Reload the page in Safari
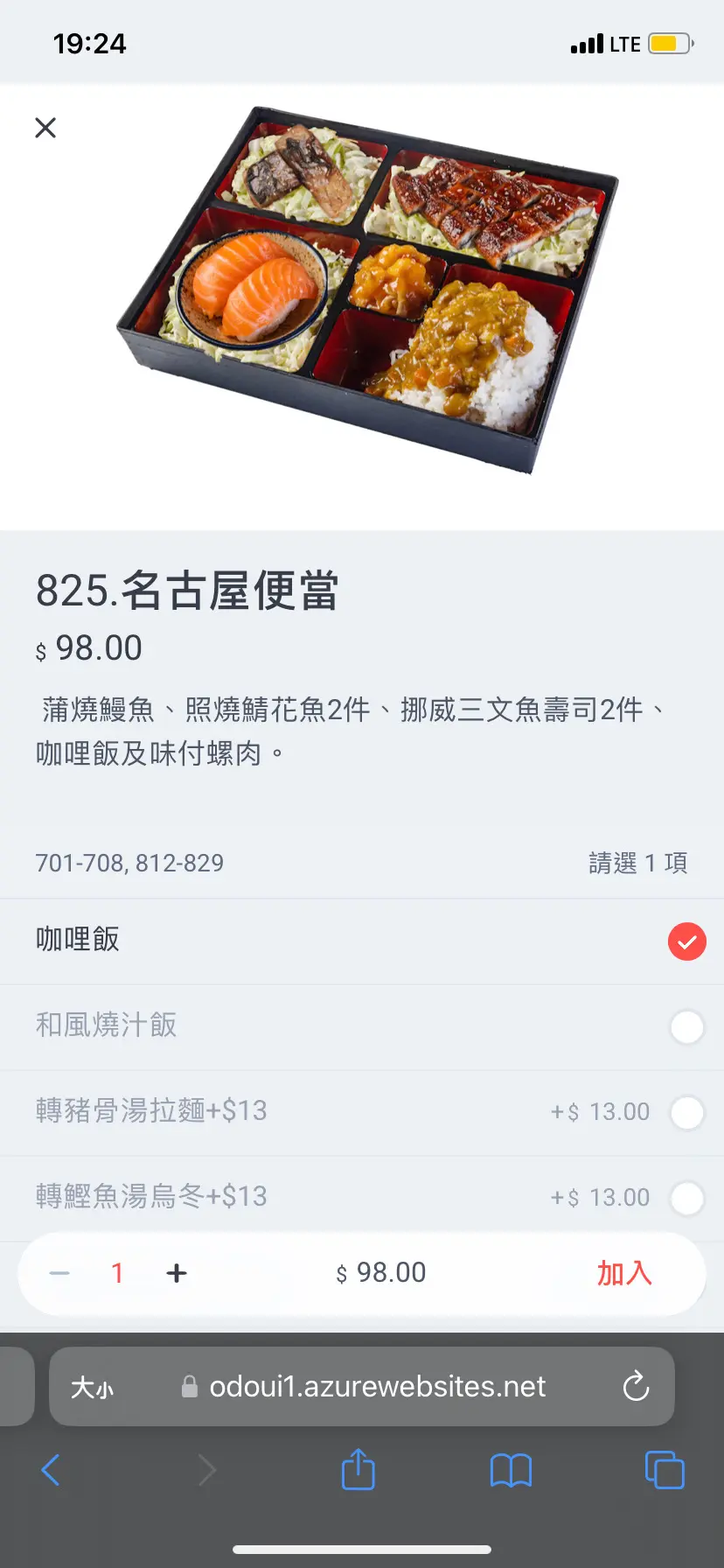Screen dimensions: 724x1568 click(x=636, y=1387)
